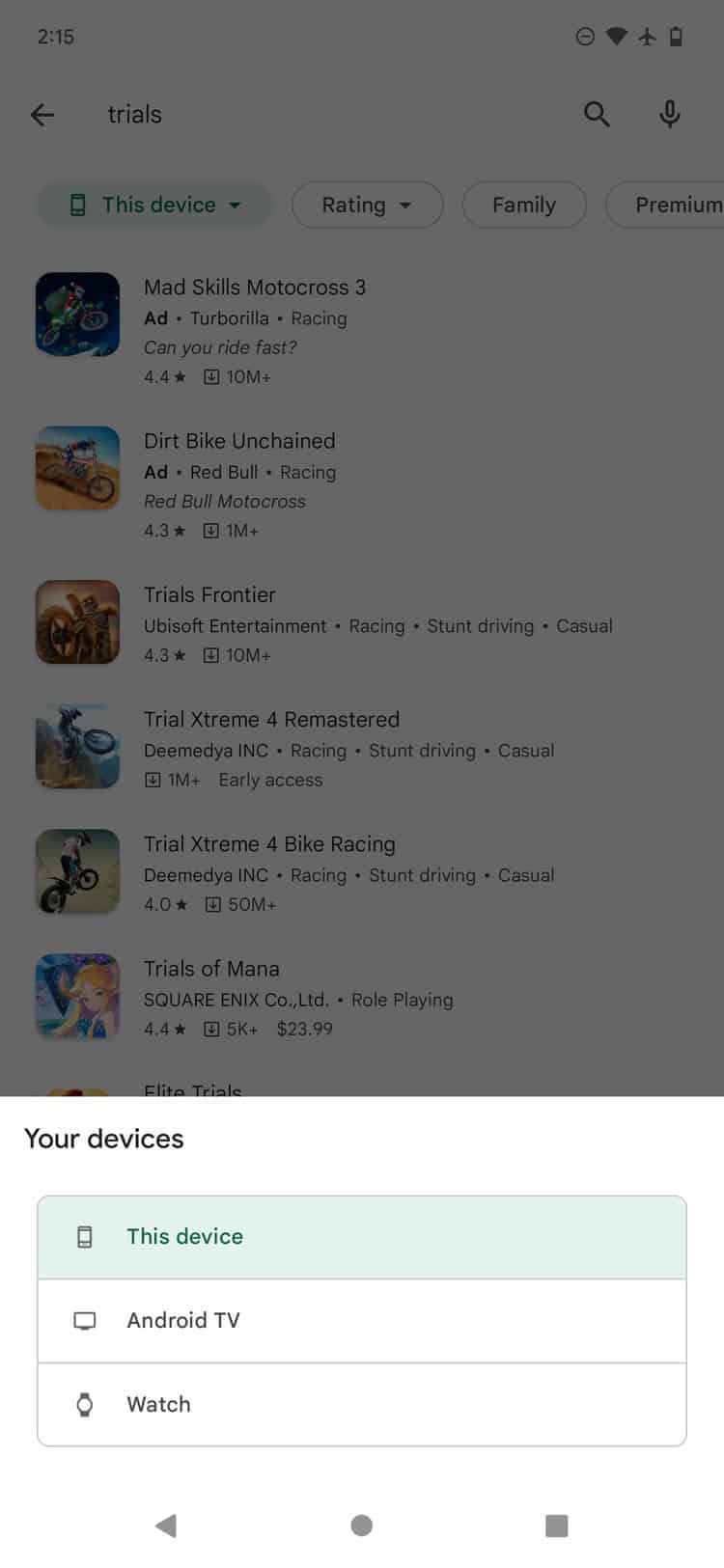The image size is (724, 1568).
Task: Select the This device option
Action: (x=361, y=1237)
